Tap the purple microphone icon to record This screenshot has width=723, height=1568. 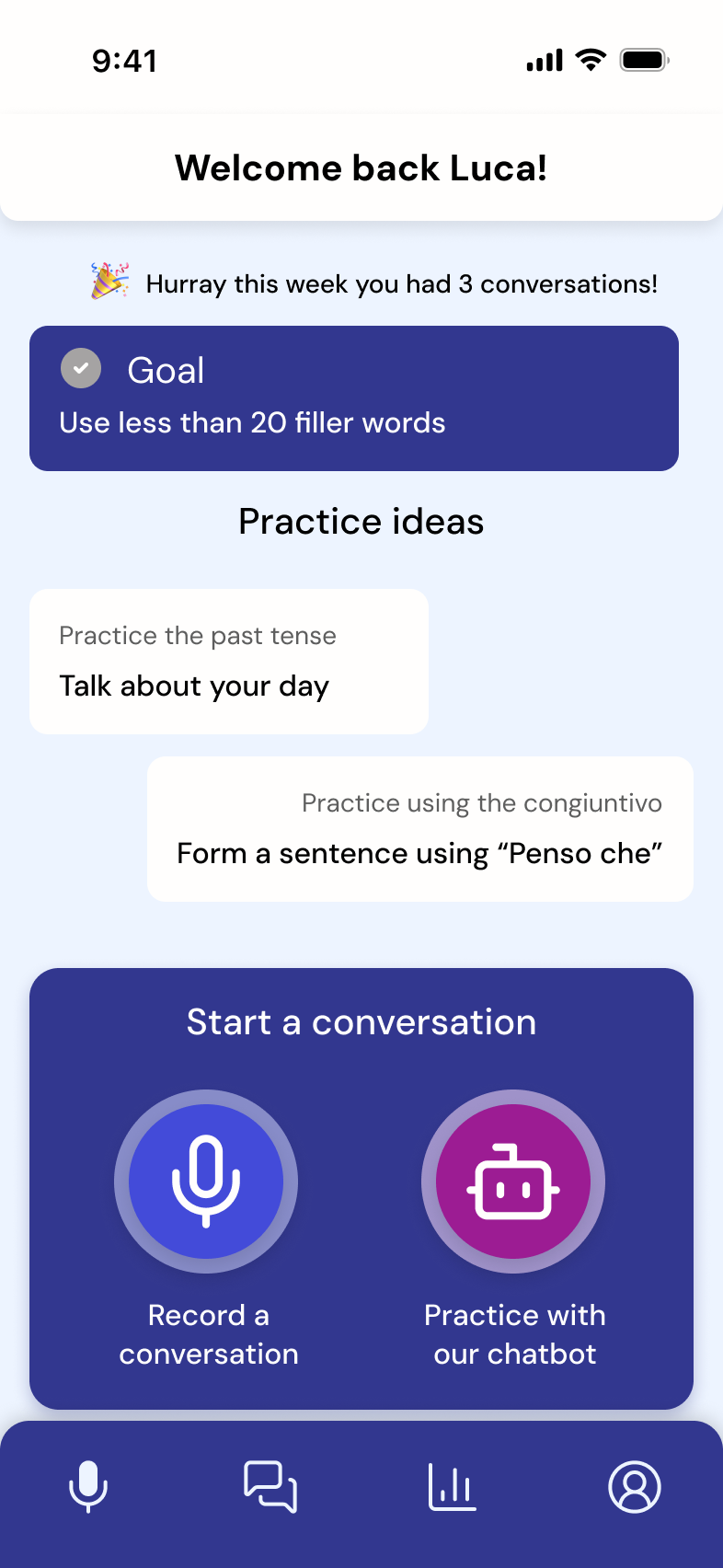pos(207,1182)
